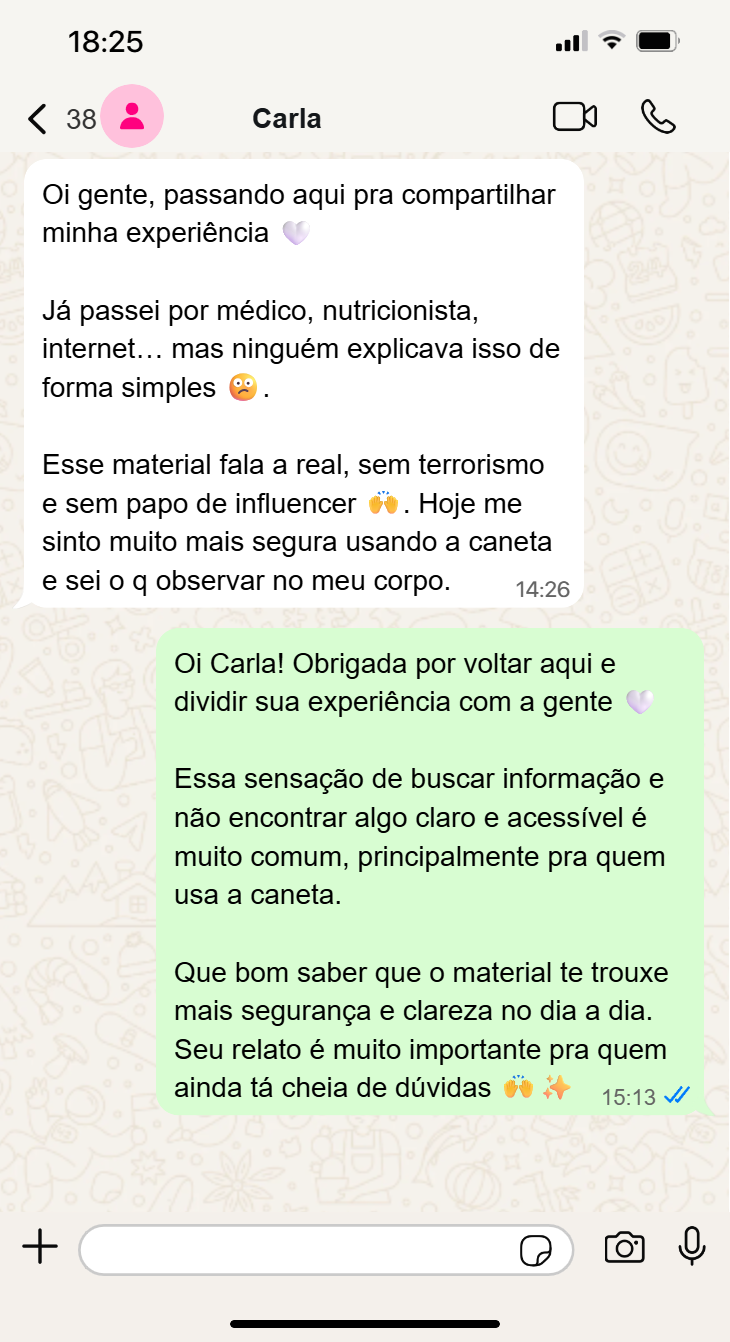Open the sticker picker

tap(537, 1250)
